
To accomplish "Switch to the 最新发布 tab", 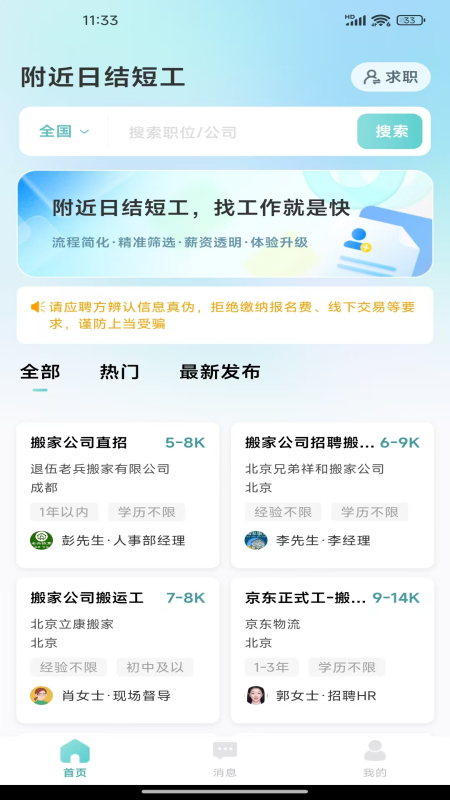I will pos(220,372).
